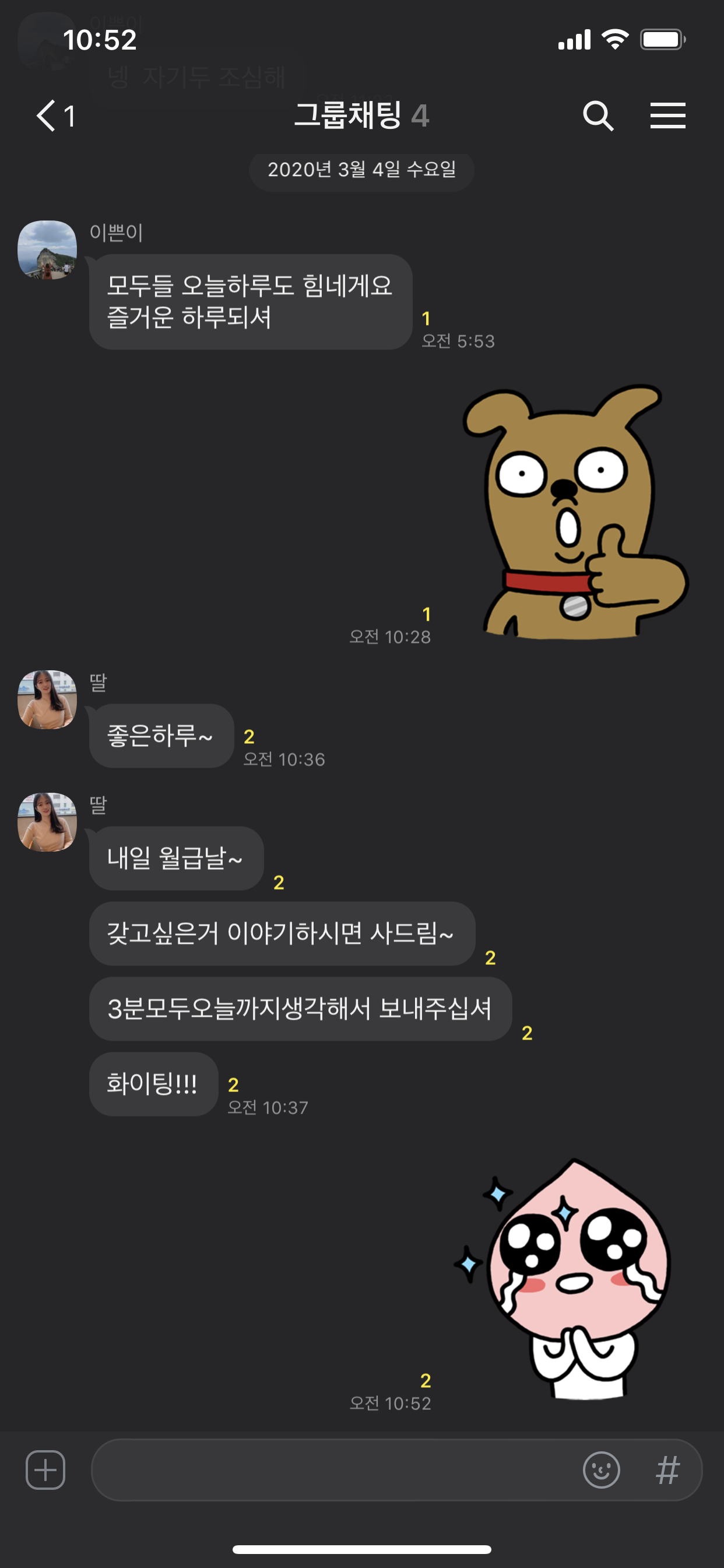
Task: View 이쁜이's profile picture
Action: pyautogui.click(x=47, y=250)
